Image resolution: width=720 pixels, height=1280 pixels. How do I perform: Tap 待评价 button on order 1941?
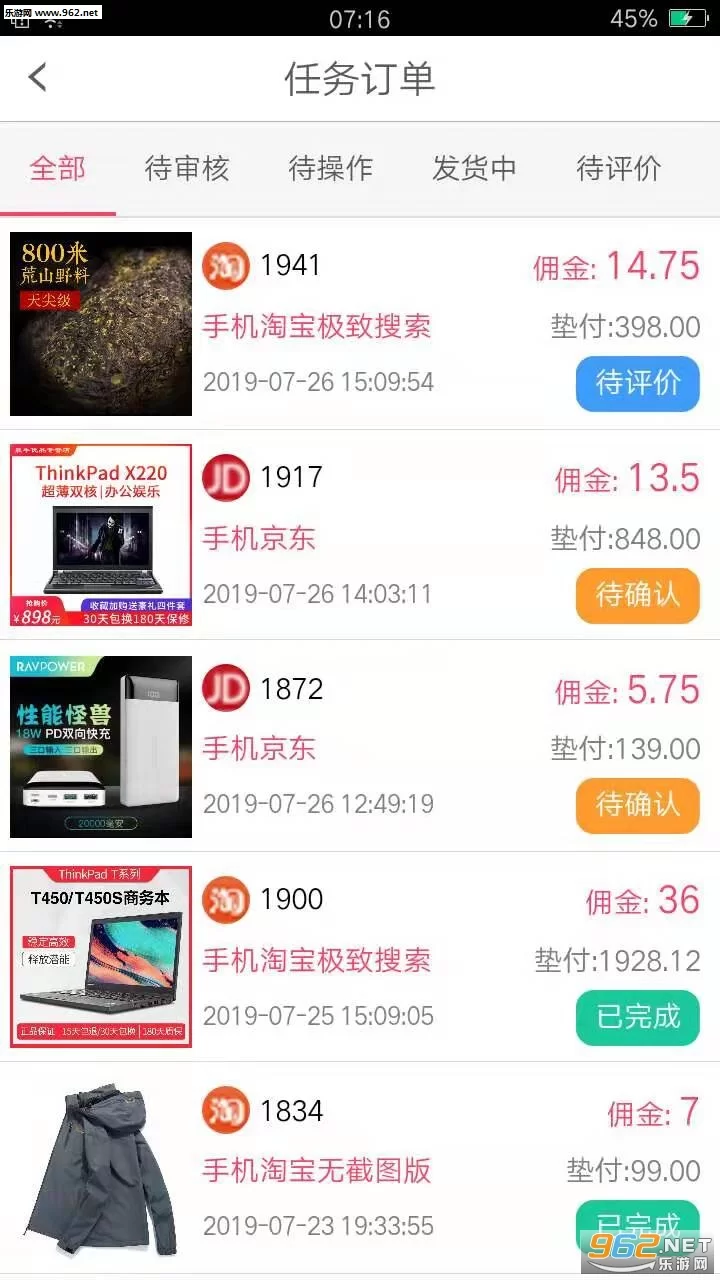click(638, 383)
